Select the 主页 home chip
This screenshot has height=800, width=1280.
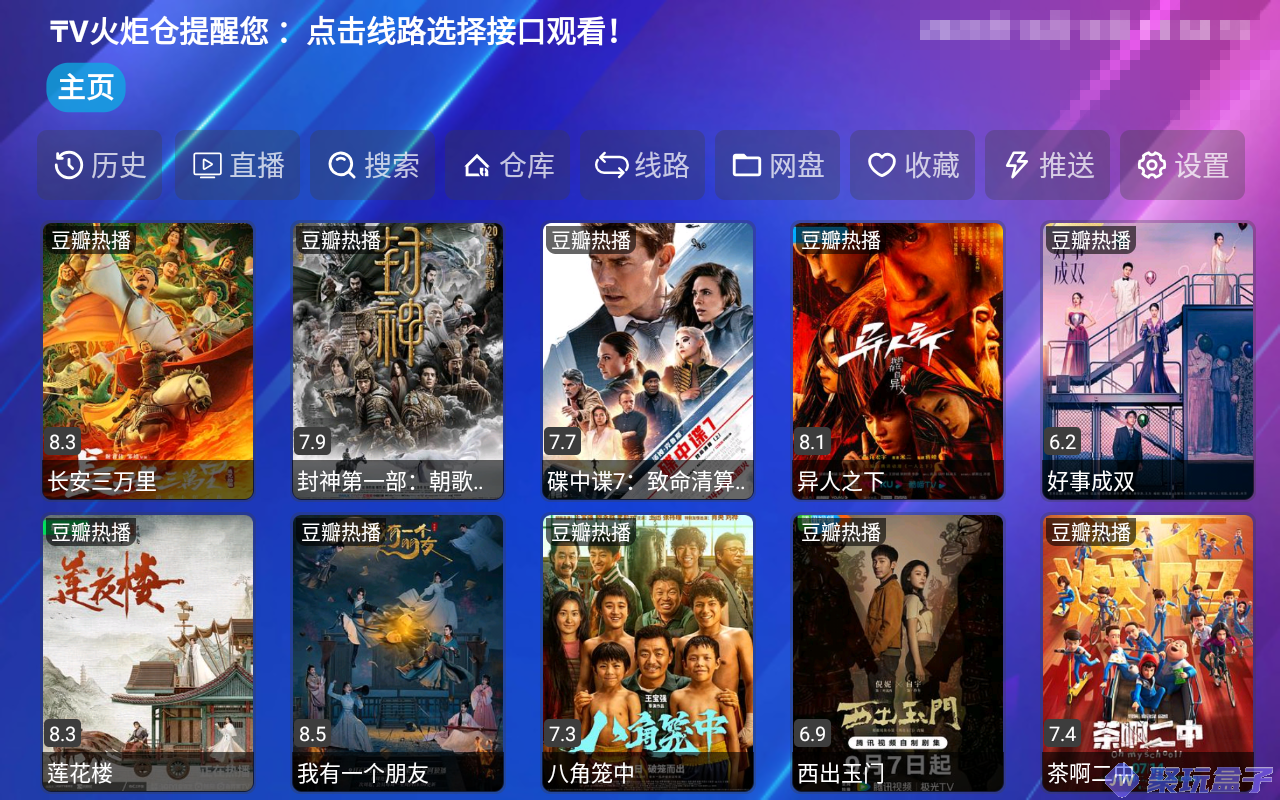[86, 88]
